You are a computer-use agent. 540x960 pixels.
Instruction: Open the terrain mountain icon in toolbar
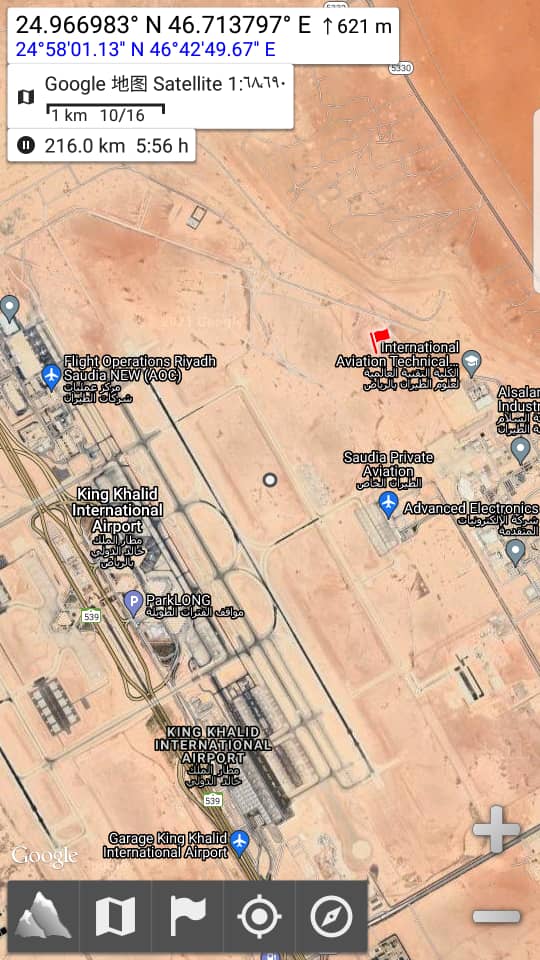point(43,917)
